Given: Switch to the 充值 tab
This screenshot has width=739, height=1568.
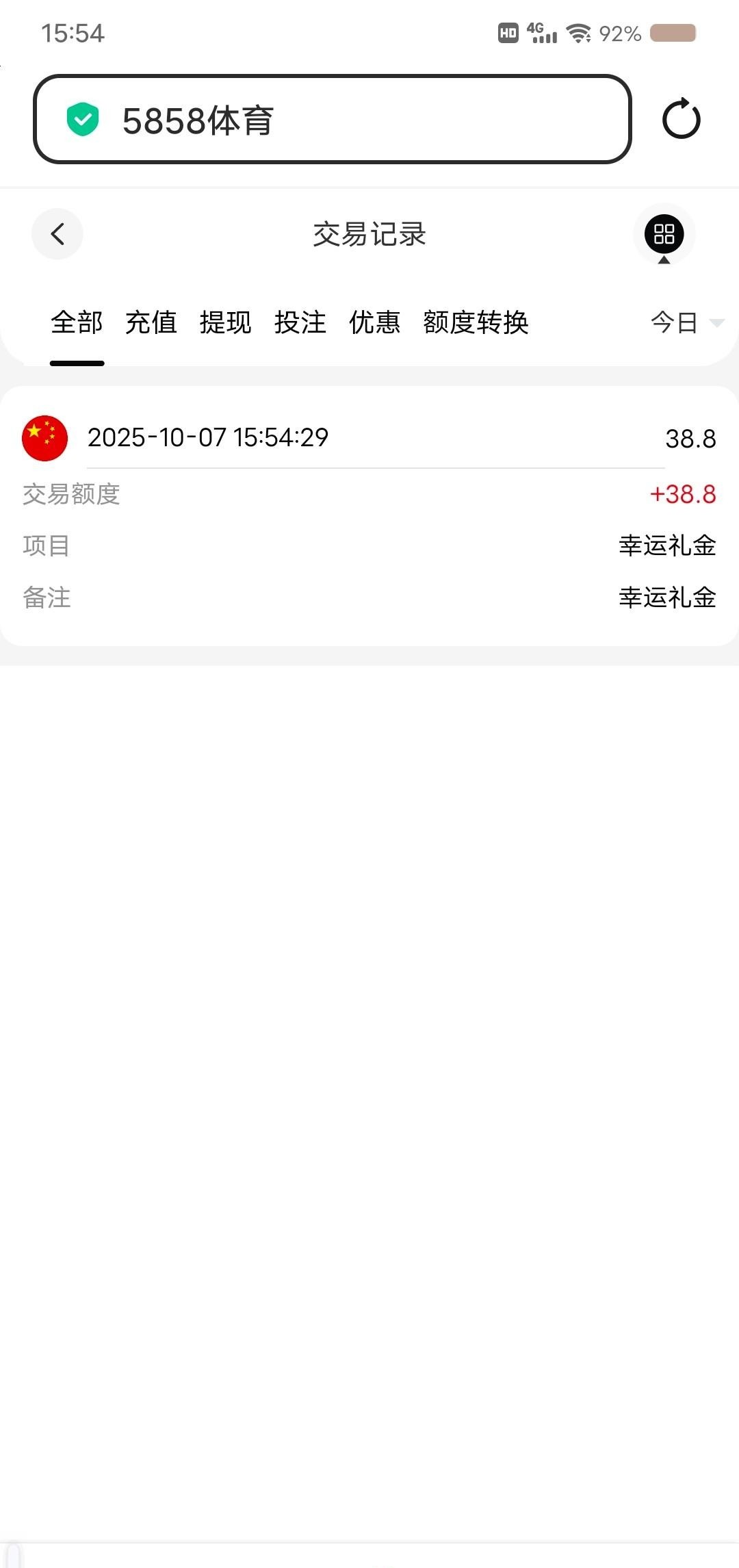Looking at the screenshot, I should click(151, 322).
